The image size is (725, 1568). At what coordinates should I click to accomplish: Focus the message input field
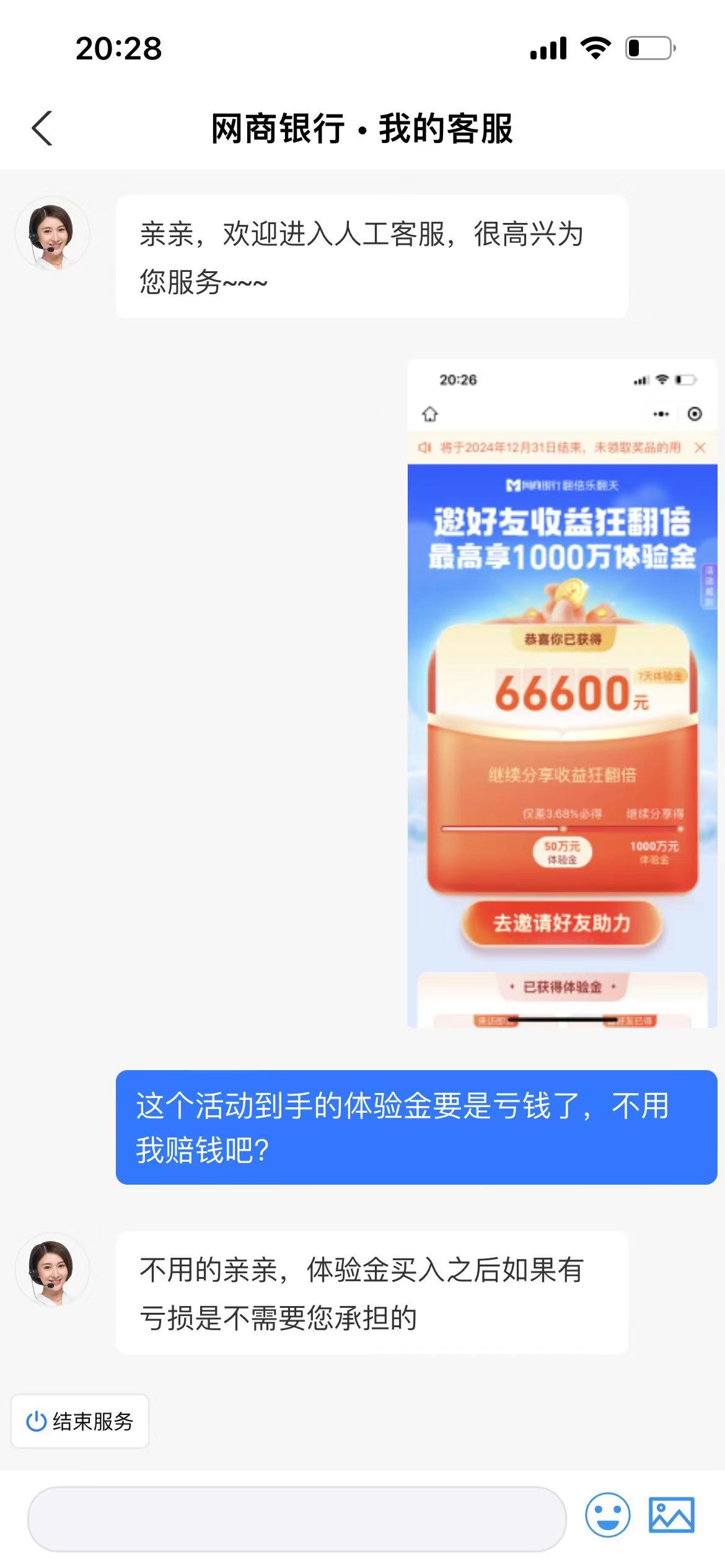pyautogui.click(x=297, y=1518)
